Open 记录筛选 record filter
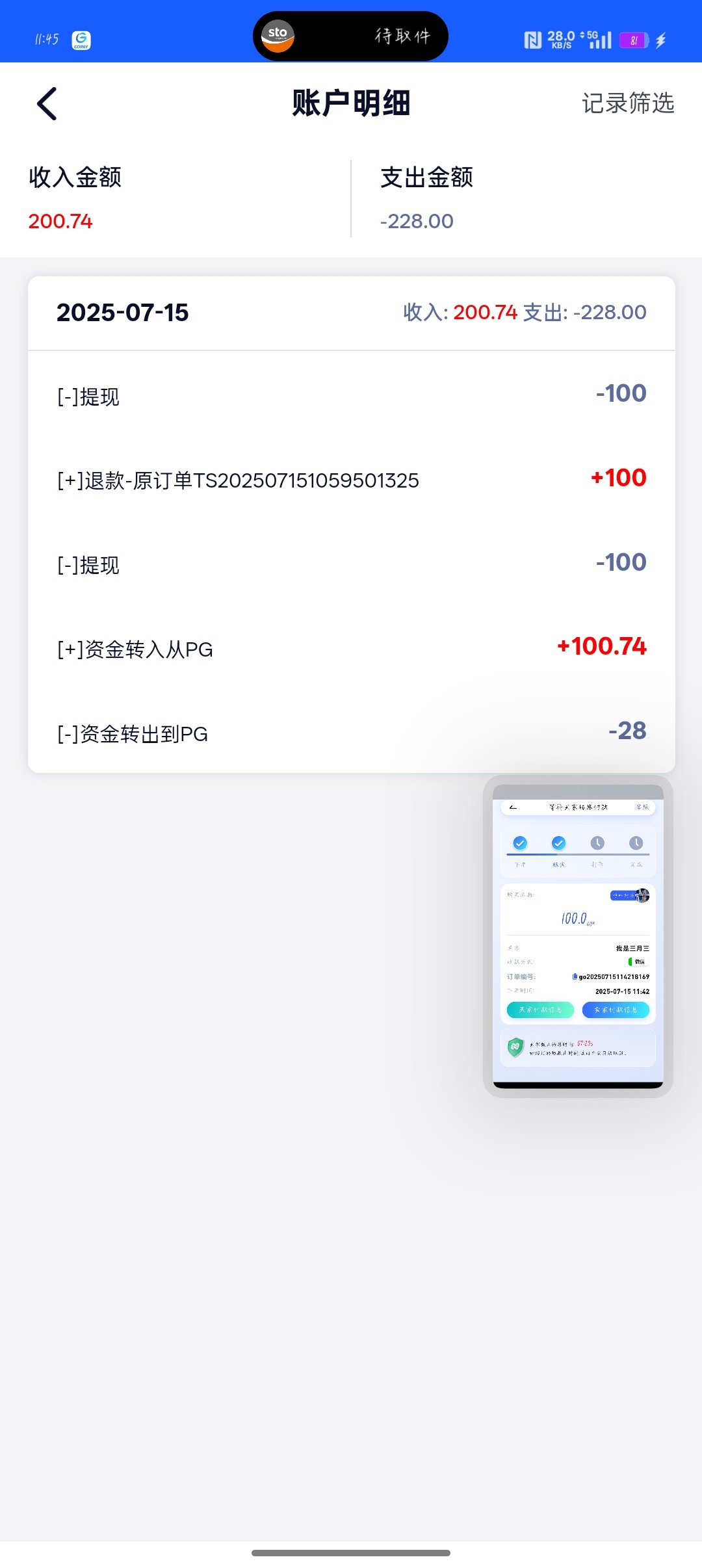The height and width of the screenshot is (1568, 702). pos(628,103)
